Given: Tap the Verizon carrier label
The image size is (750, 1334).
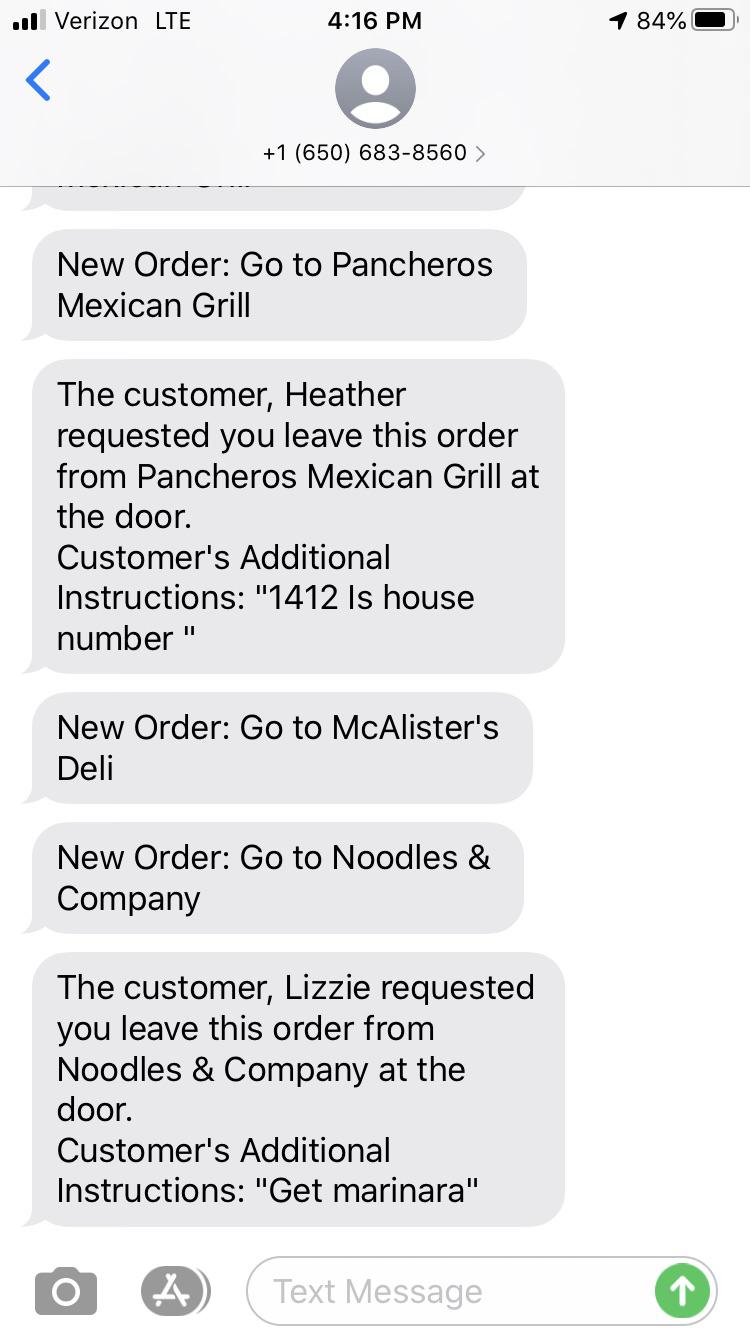Looking at the screenshot, I should (x=100, y=20).
